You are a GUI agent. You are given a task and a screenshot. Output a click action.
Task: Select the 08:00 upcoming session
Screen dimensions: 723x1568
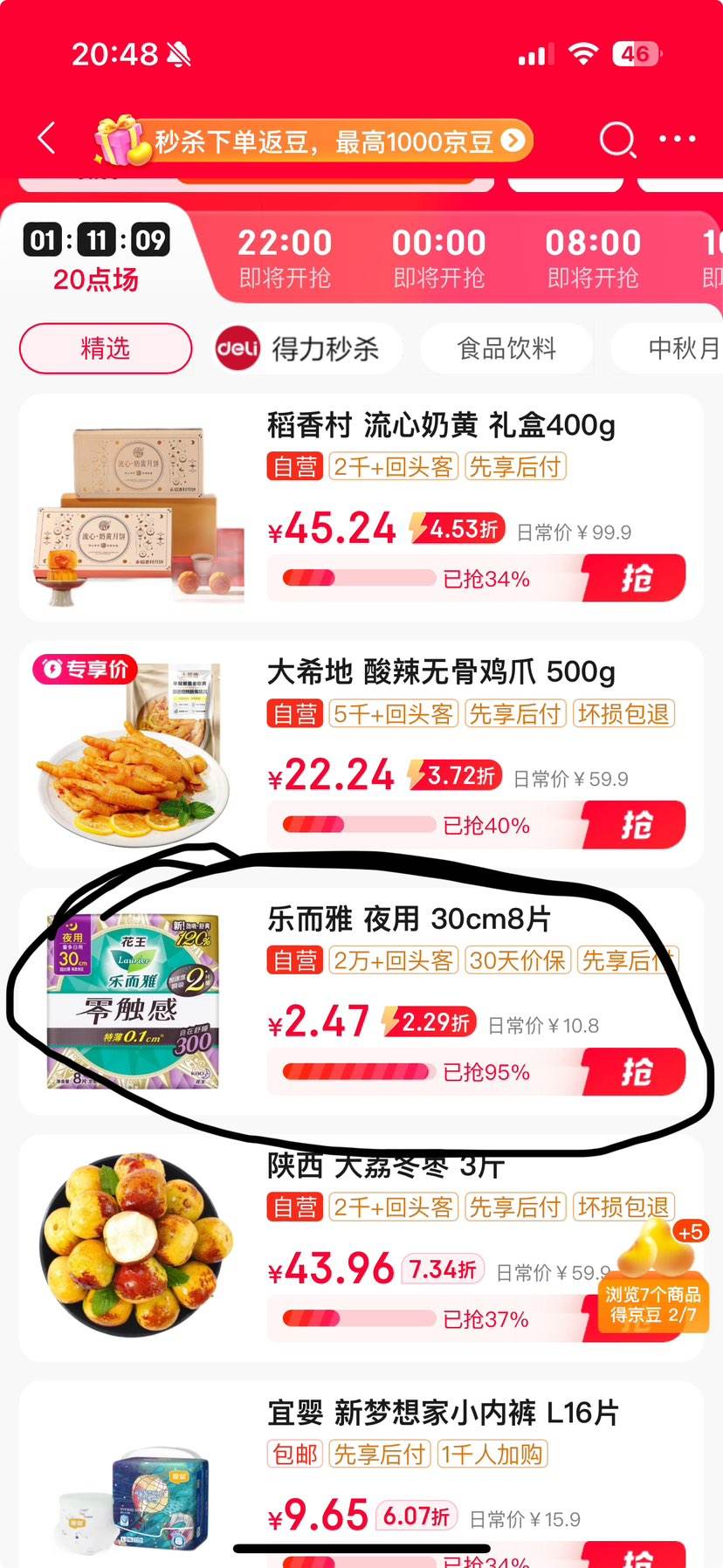point(593,258)
